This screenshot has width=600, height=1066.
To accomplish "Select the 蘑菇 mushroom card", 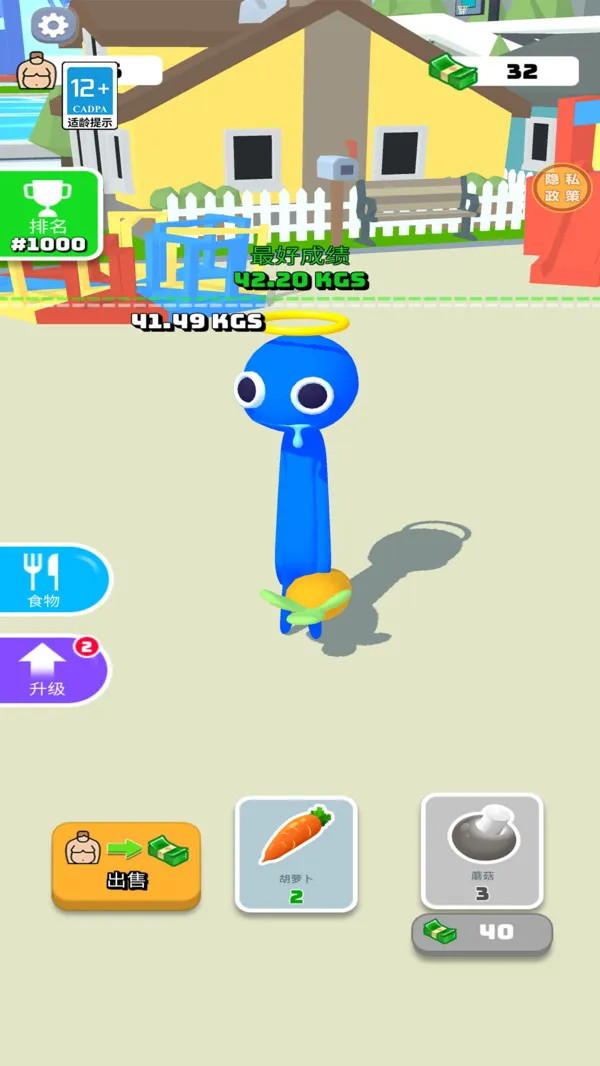I will (482, 850).
